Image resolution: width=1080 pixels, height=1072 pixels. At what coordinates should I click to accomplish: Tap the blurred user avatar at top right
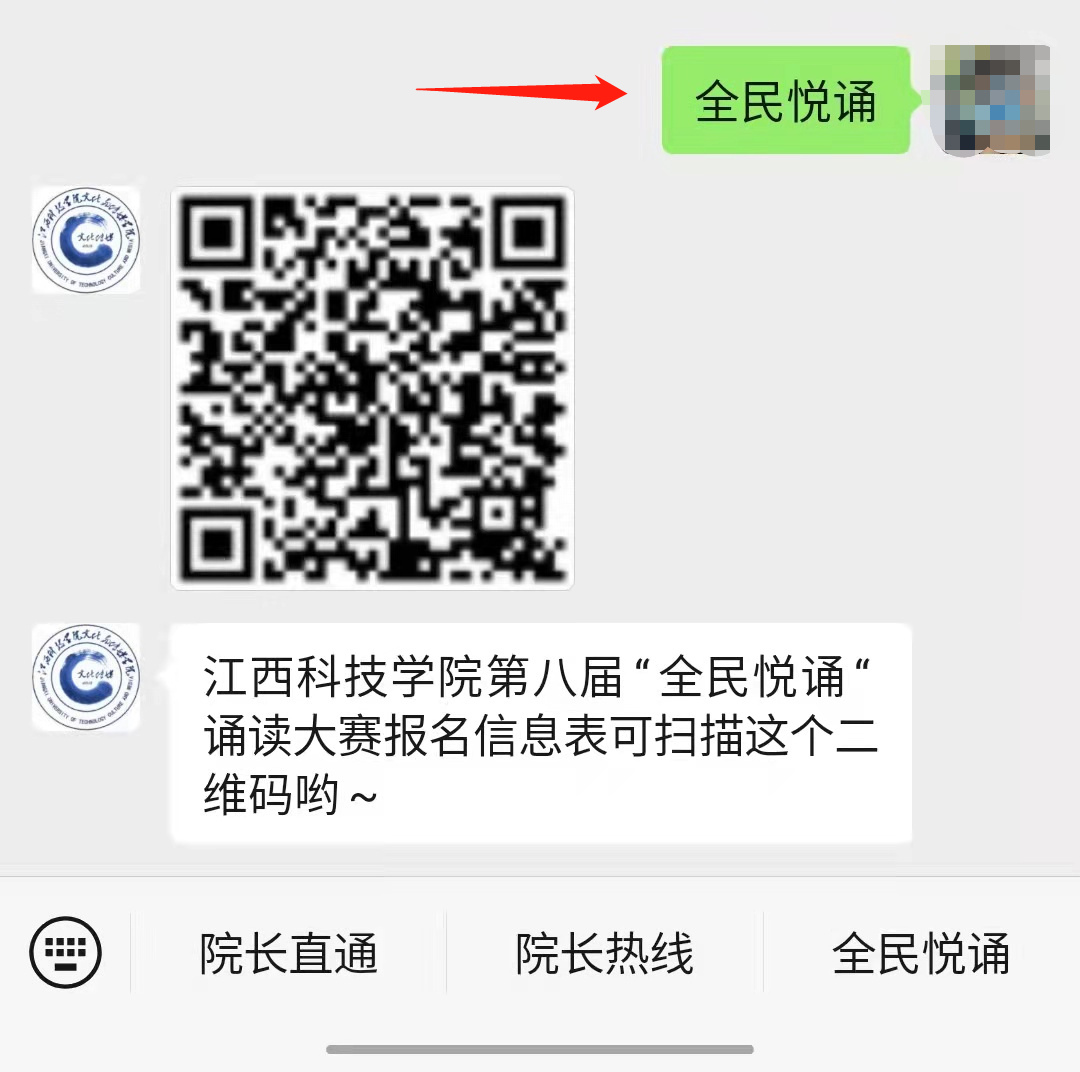990,99
